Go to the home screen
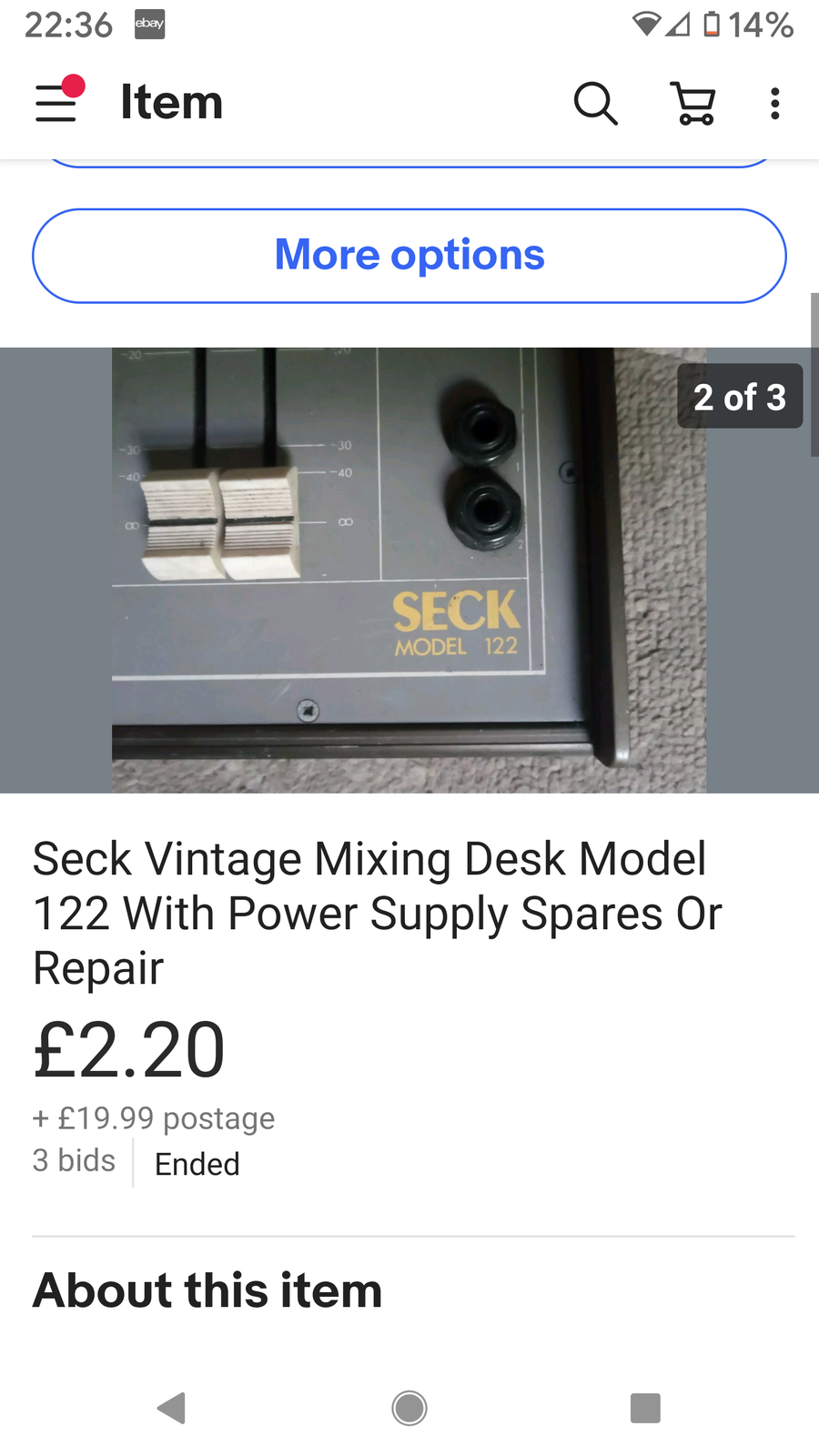 (x=409, y=1408)
